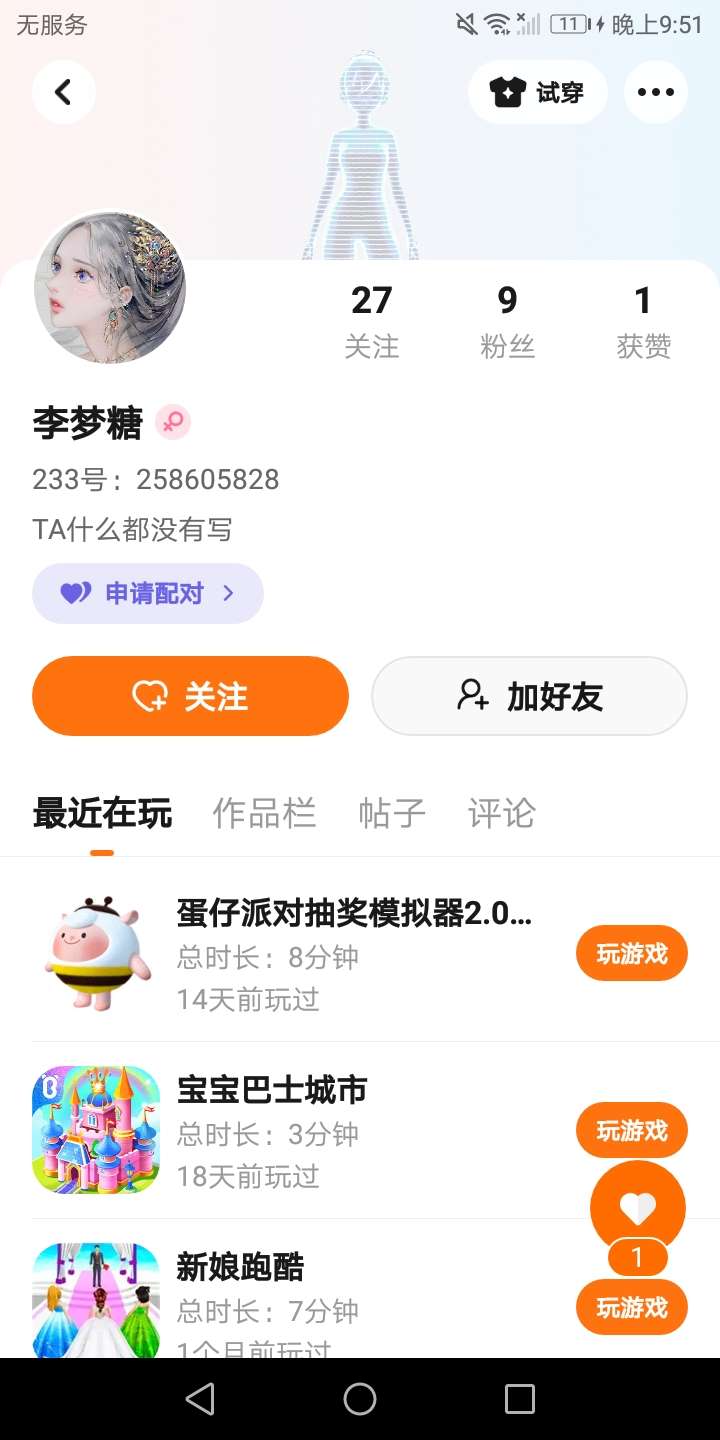720x1440 pixels.
Task: Switch to the 帖子 tab
Action: tap(392, 813)
